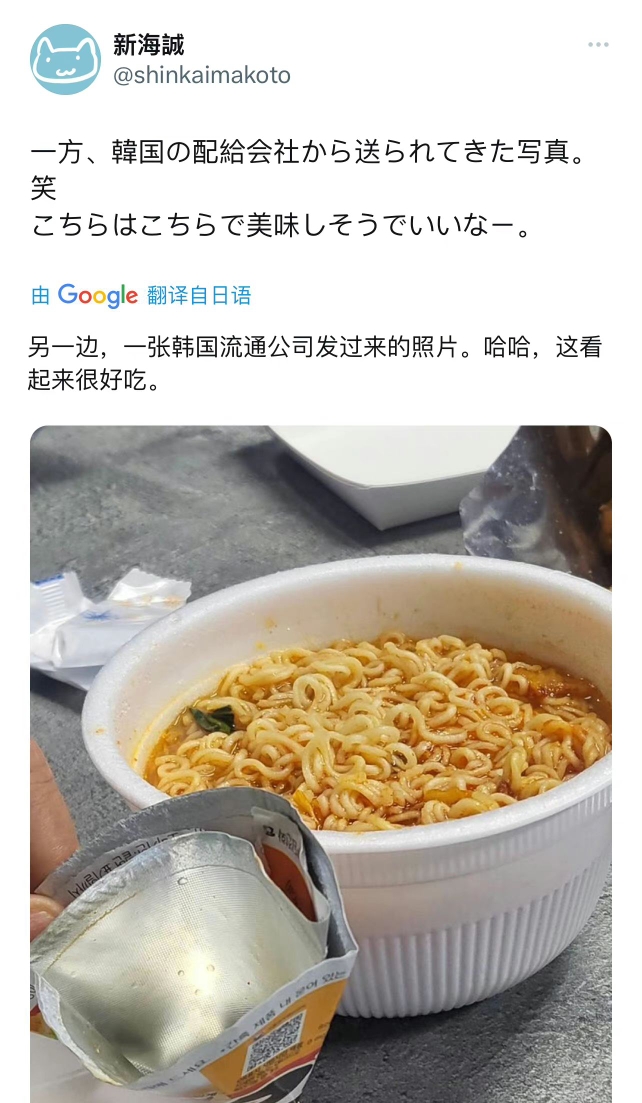Open 新海誠's profile avatar
642x1103 pixels.
pos(65,59)
